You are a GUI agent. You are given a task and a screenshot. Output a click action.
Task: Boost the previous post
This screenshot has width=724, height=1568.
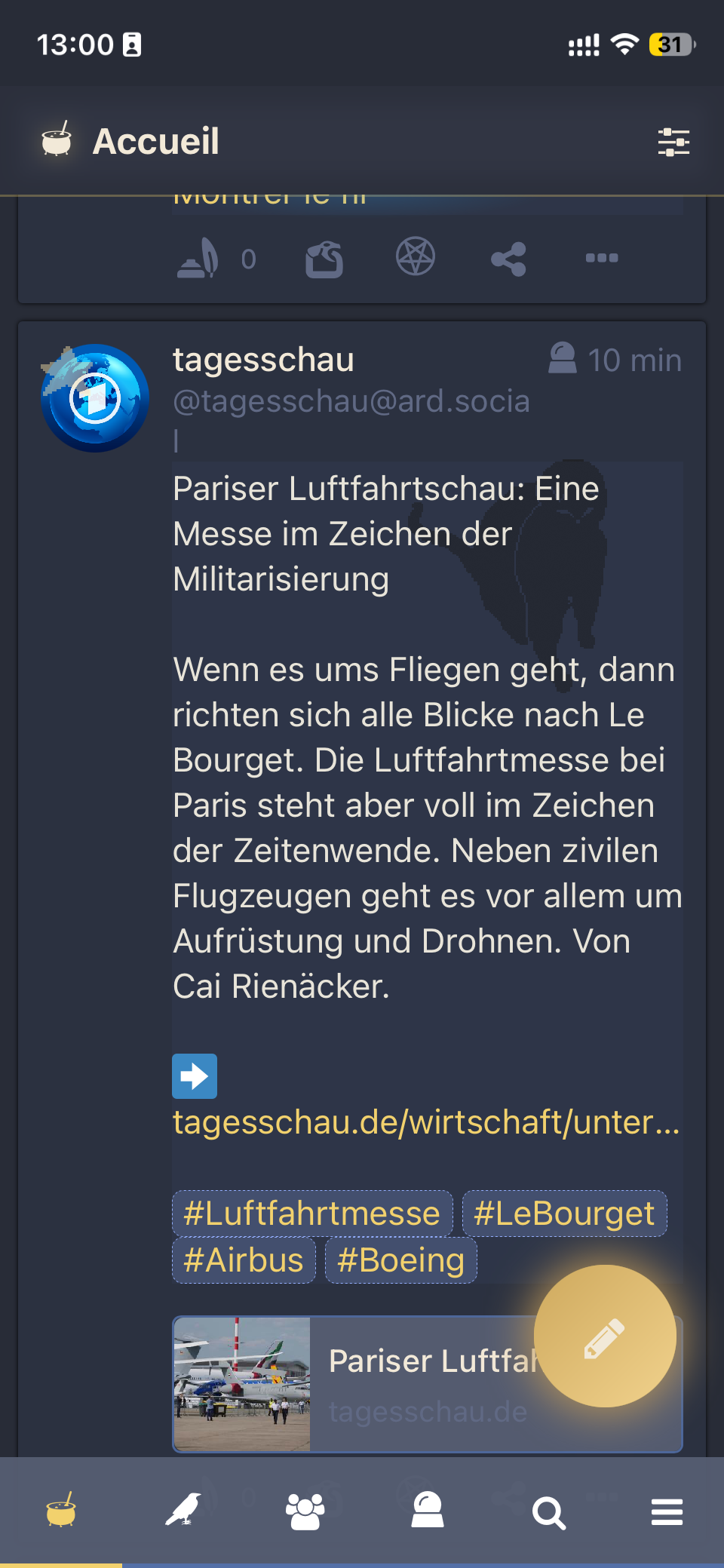[x=324, y=259]
